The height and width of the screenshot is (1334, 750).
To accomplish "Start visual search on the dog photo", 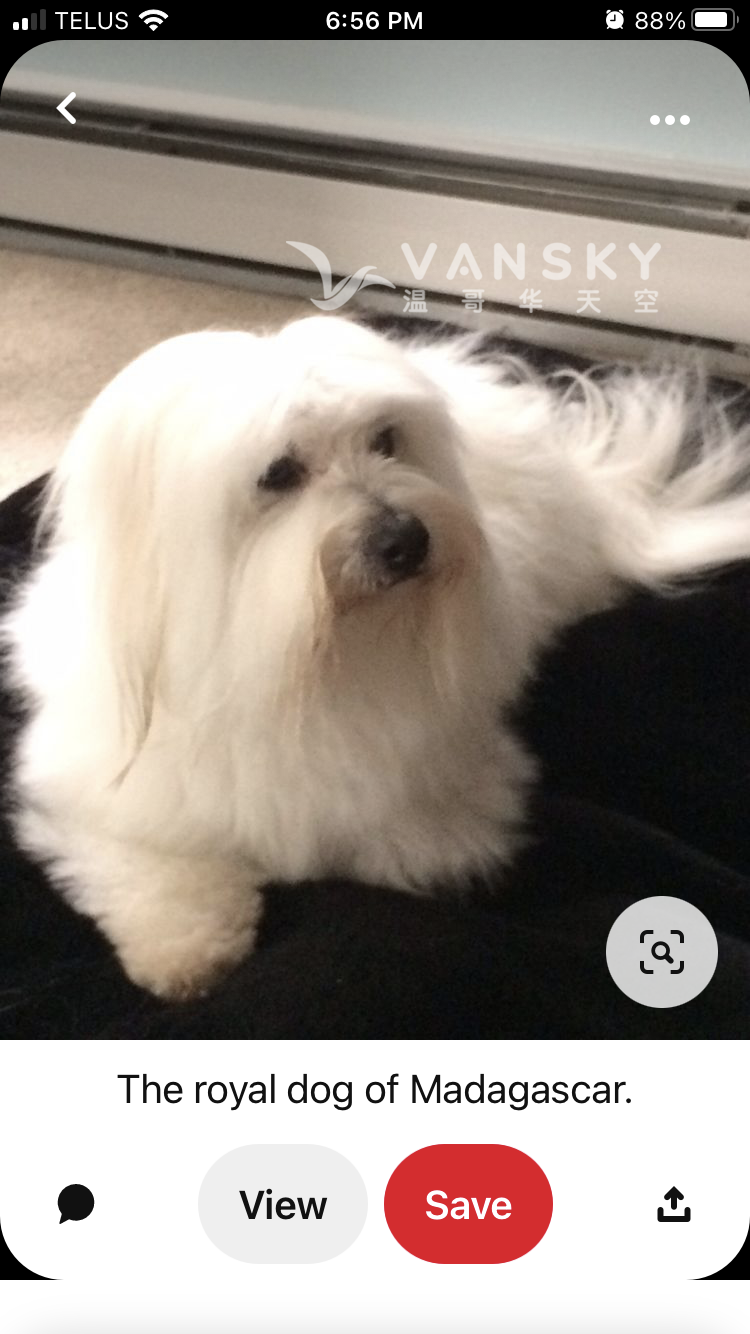I will [661, 951].
